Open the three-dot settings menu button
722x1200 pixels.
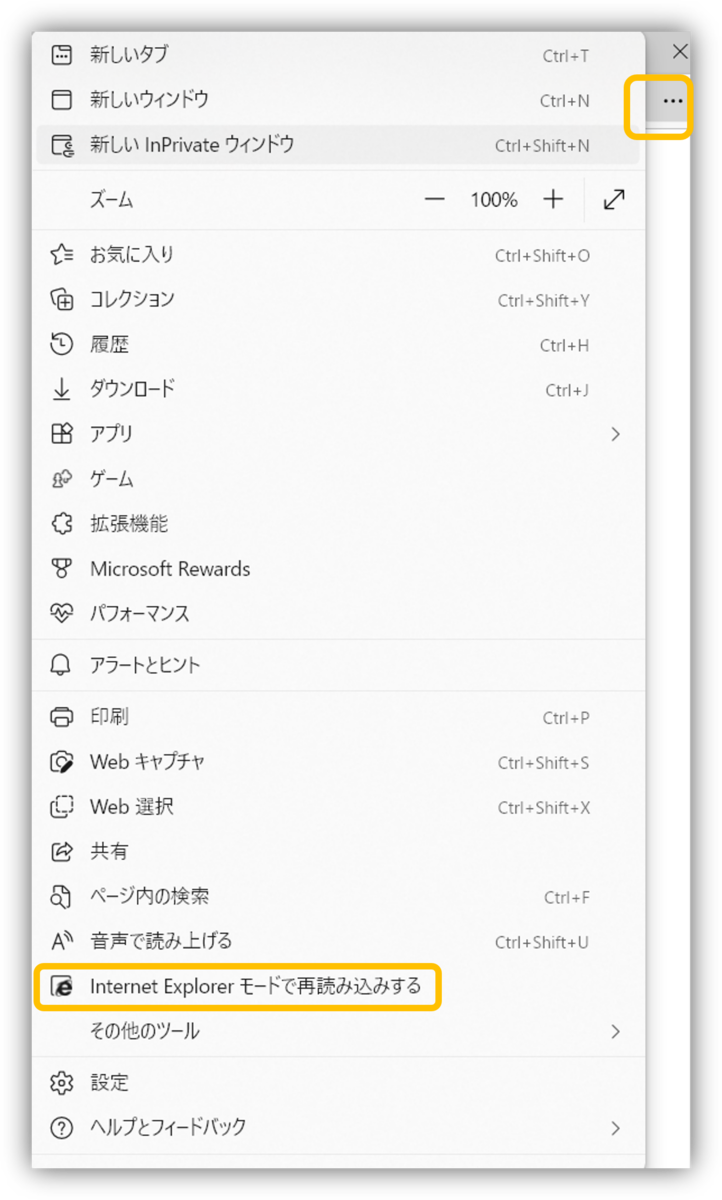673,101
